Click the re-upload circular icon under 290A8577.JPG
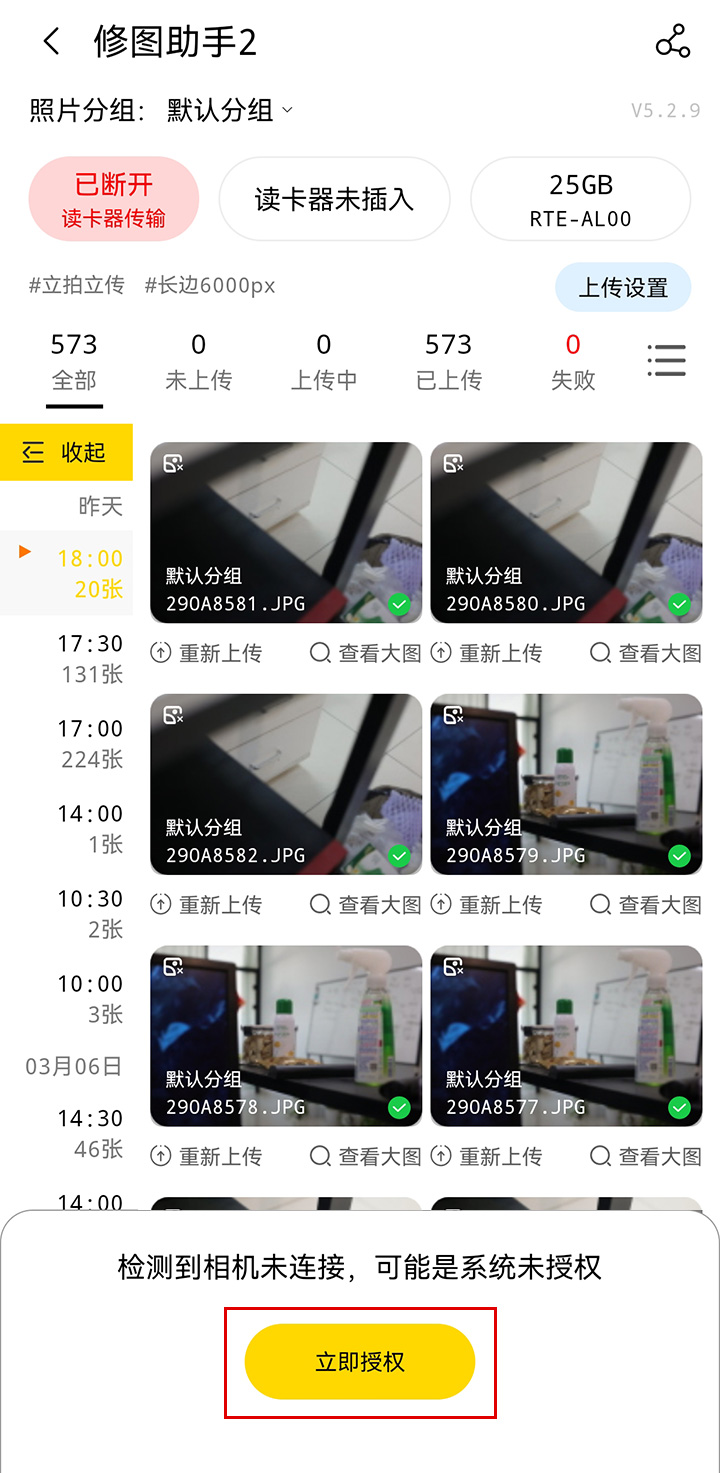The image size is (720, 1473). click(439, 1156)
